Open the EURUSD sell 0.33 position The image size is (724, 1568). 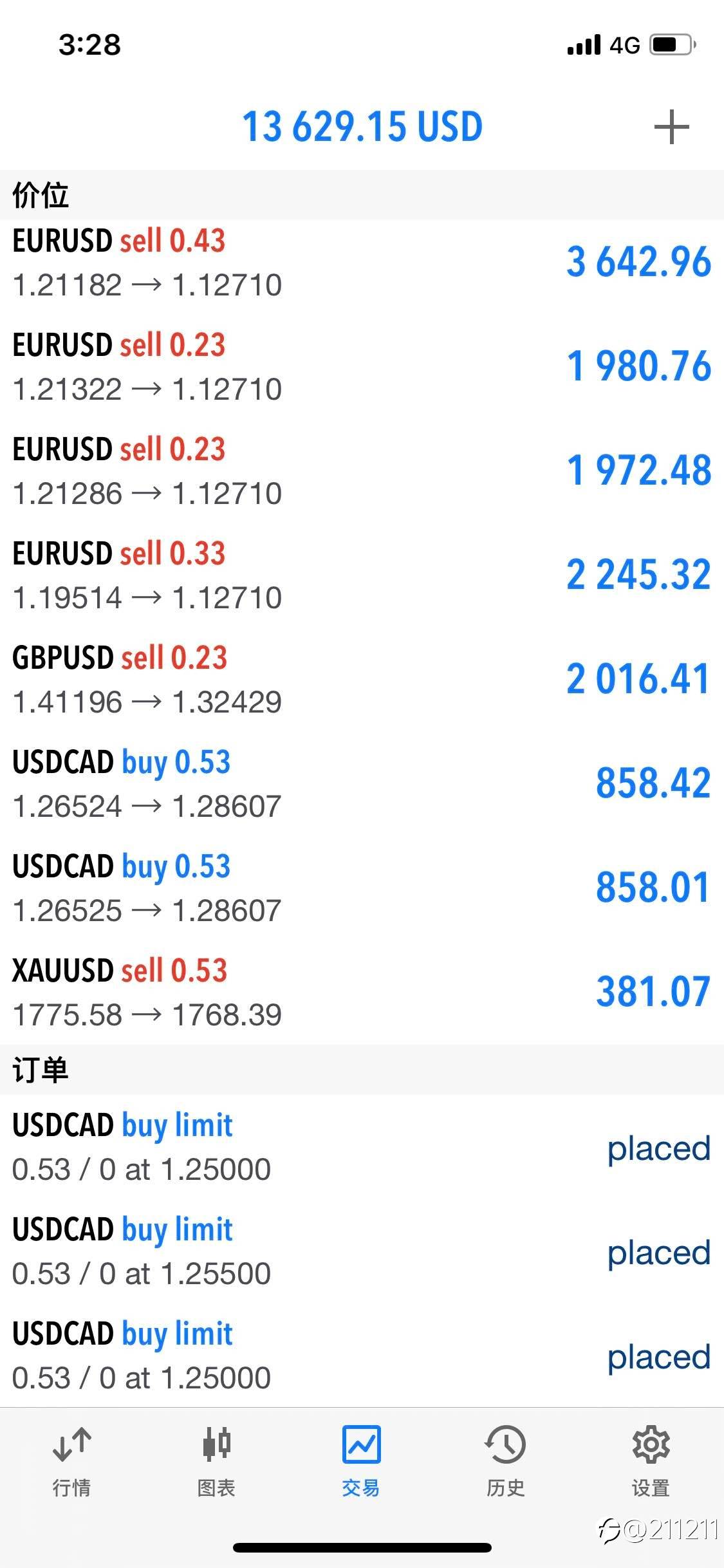pyautogui.click(x=362, y=575)
